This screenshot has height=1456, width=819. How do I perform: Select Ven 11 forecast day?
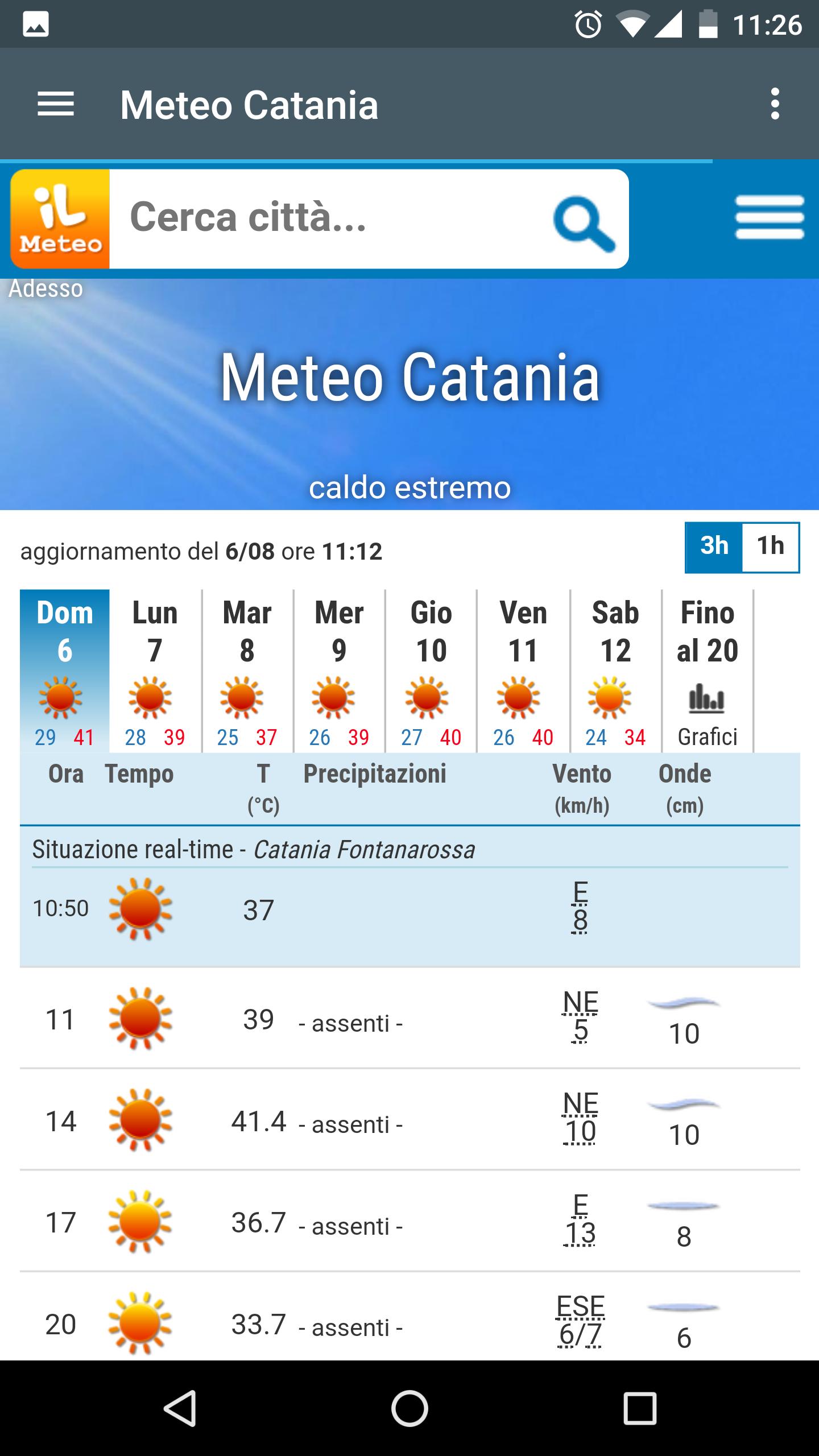(x=523, y=671)
